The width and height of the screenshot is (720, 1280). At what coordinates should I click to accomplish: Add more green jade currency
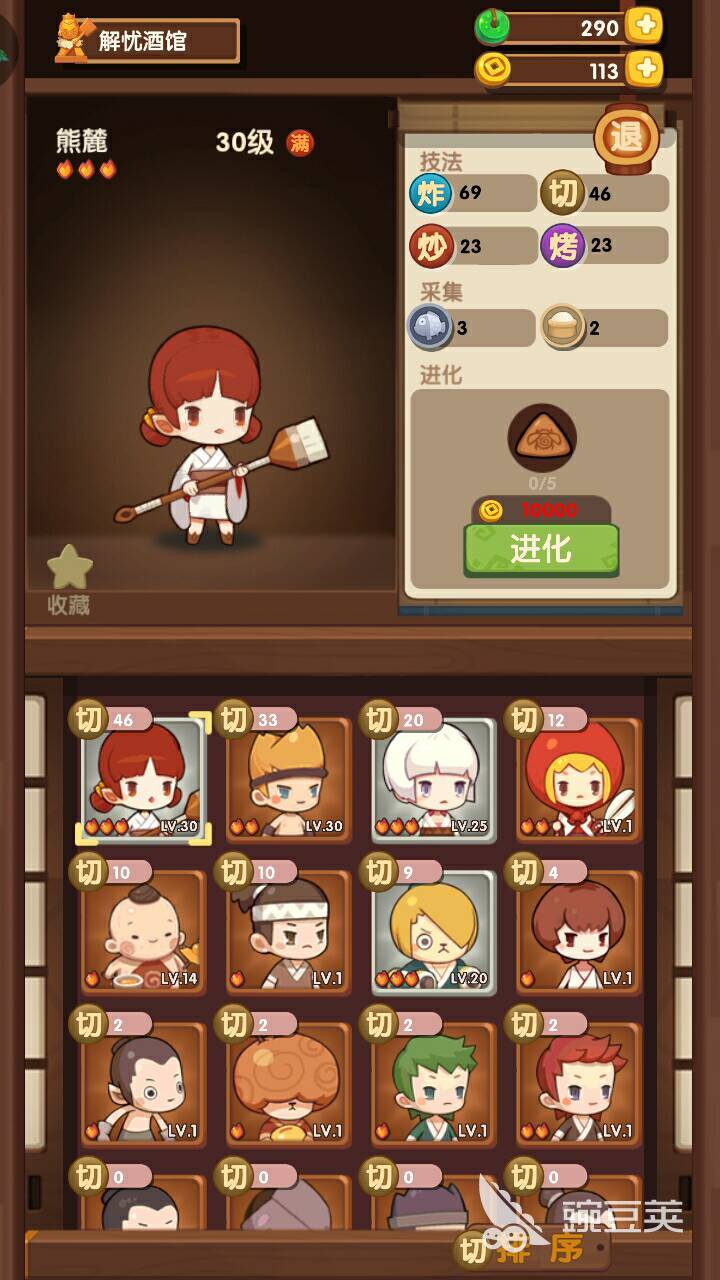coord(645,27)
